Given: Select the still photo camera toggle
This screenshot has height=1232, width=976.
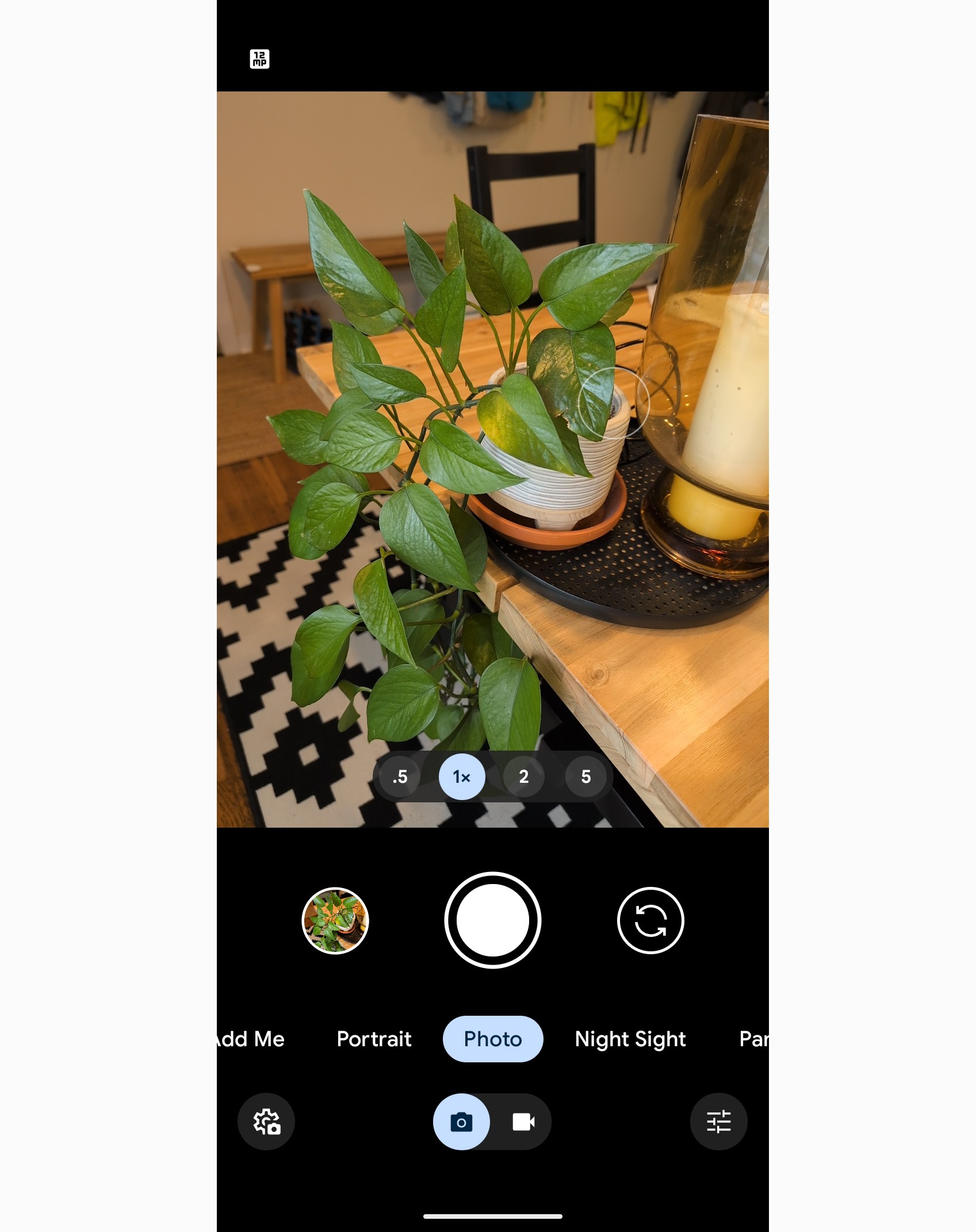Looking at the screenshot, I should [x=461, y=1122].
